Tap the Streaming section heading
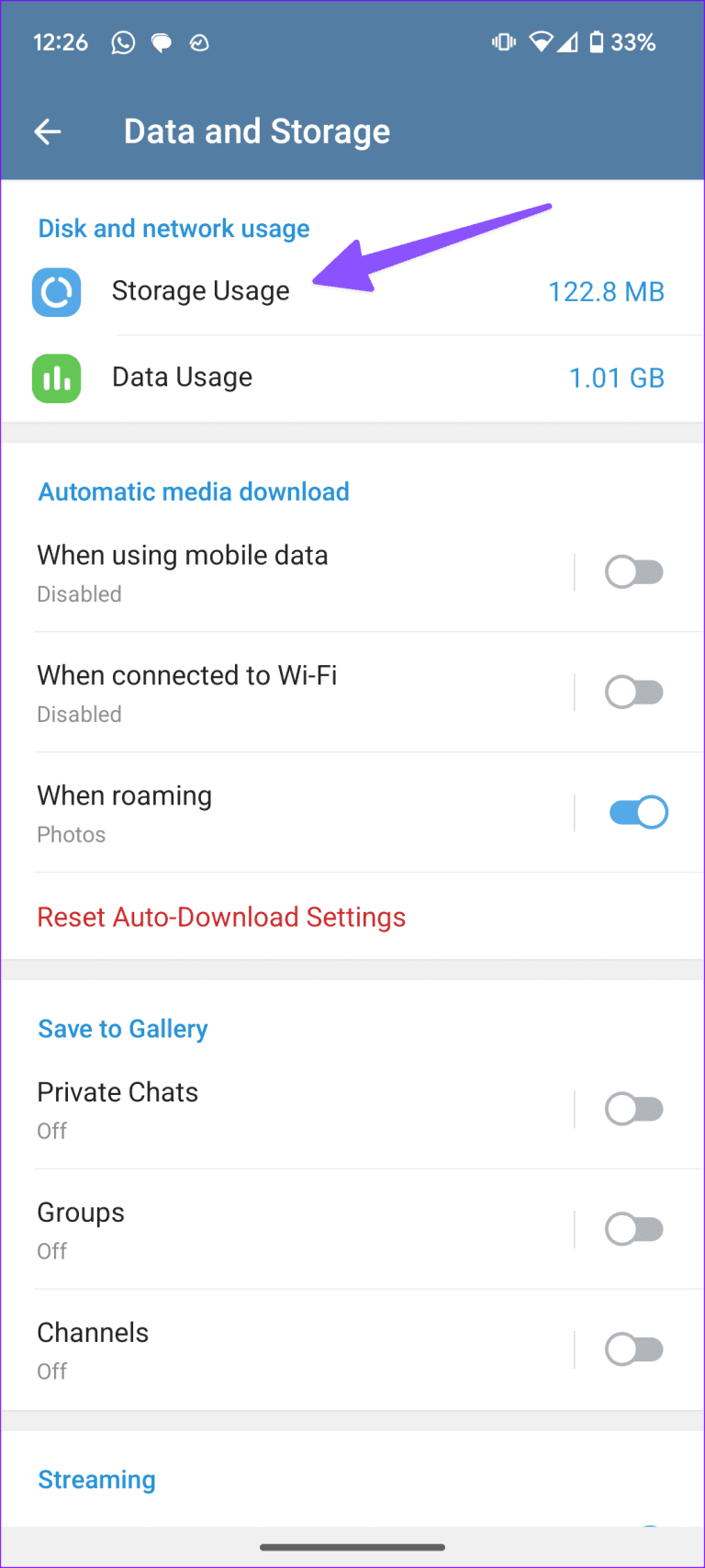Screen dimensions: 705x1568 [96, 1479]
